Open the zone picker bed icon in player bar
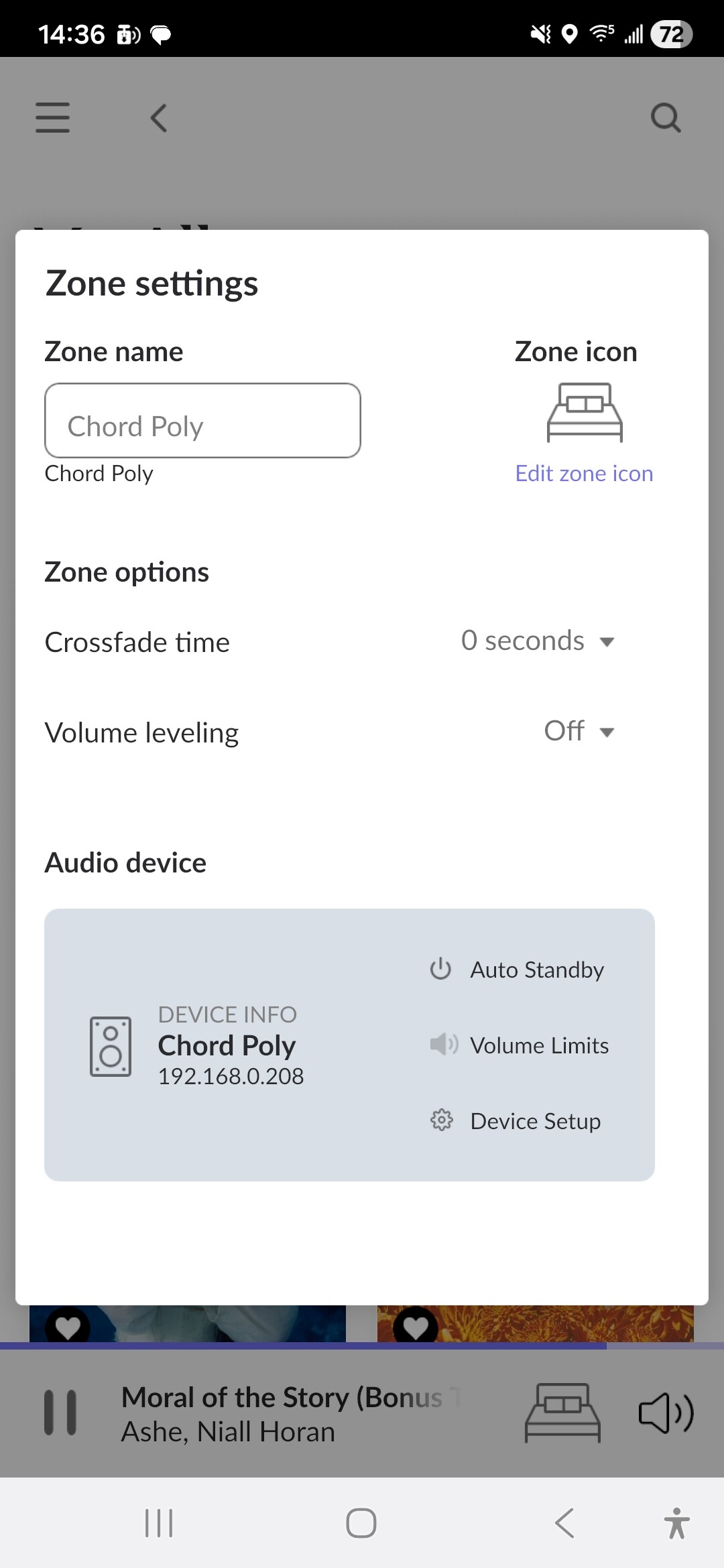This screenshot has width=724, height=1568. (562, 1413)
